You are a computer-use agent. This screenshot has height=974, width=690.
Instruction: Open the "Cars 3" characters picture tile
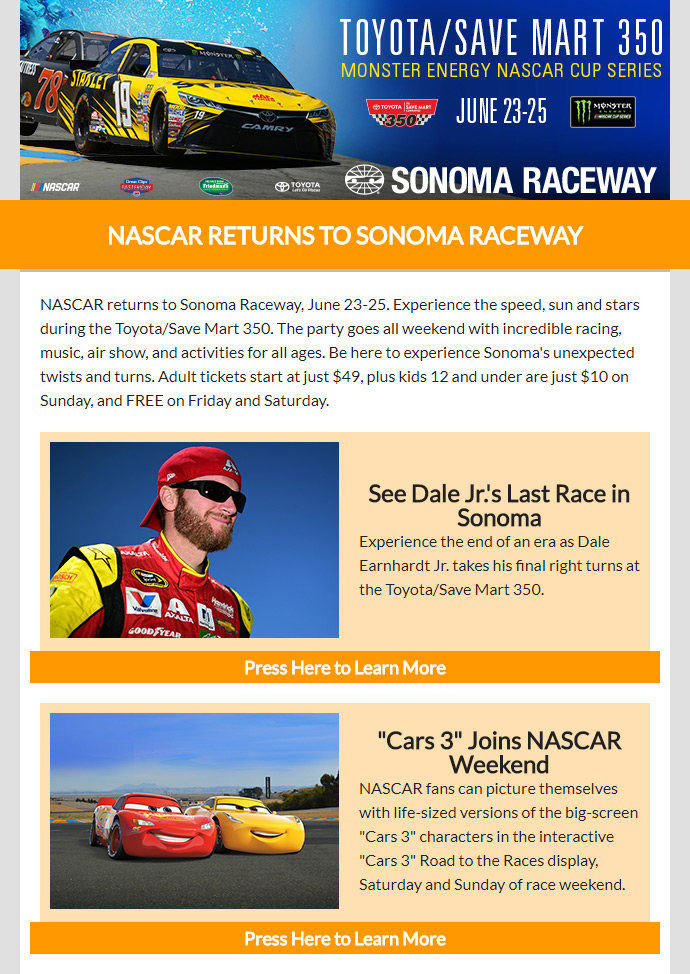(x=194, y=810)
